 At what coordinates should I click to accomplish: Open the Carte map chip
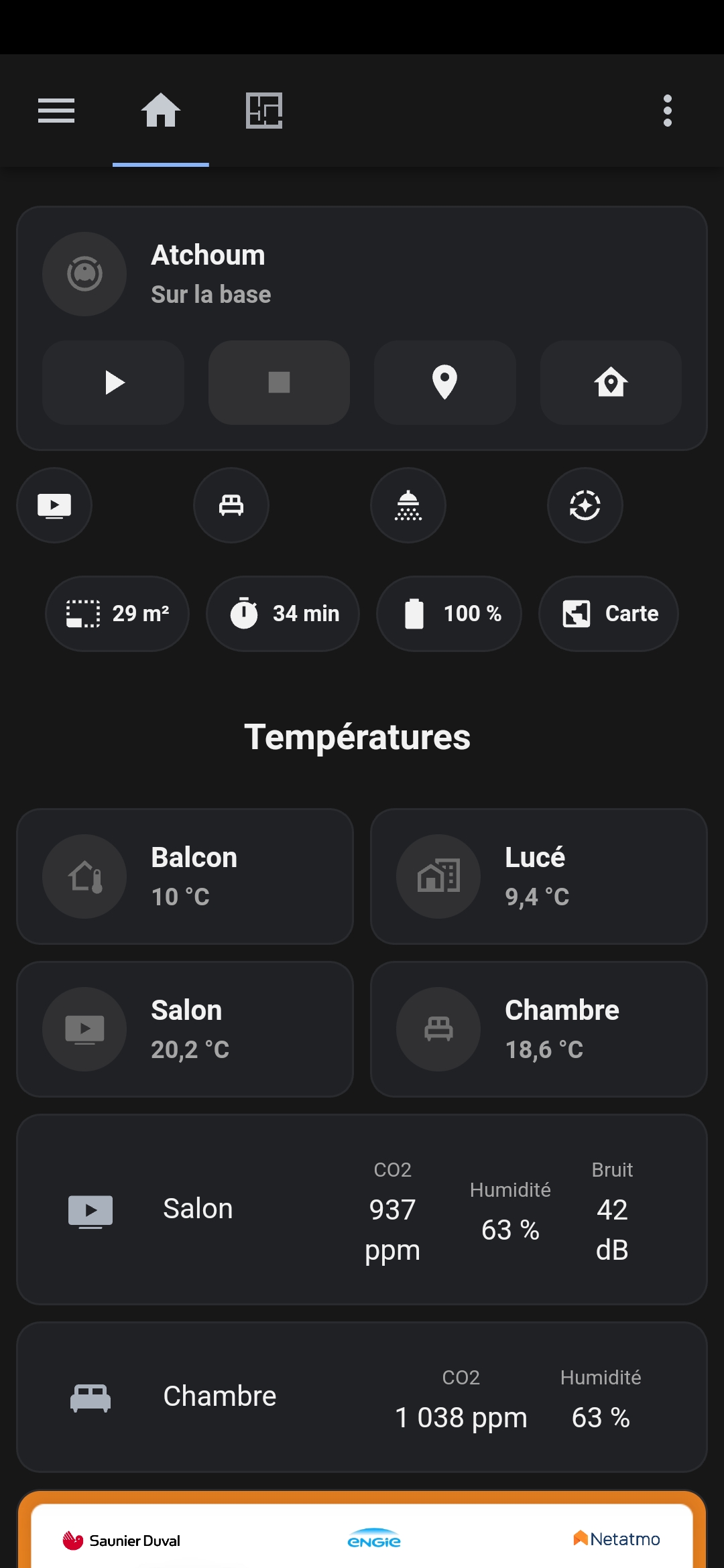pyautogui.click(x=609, y=614)
